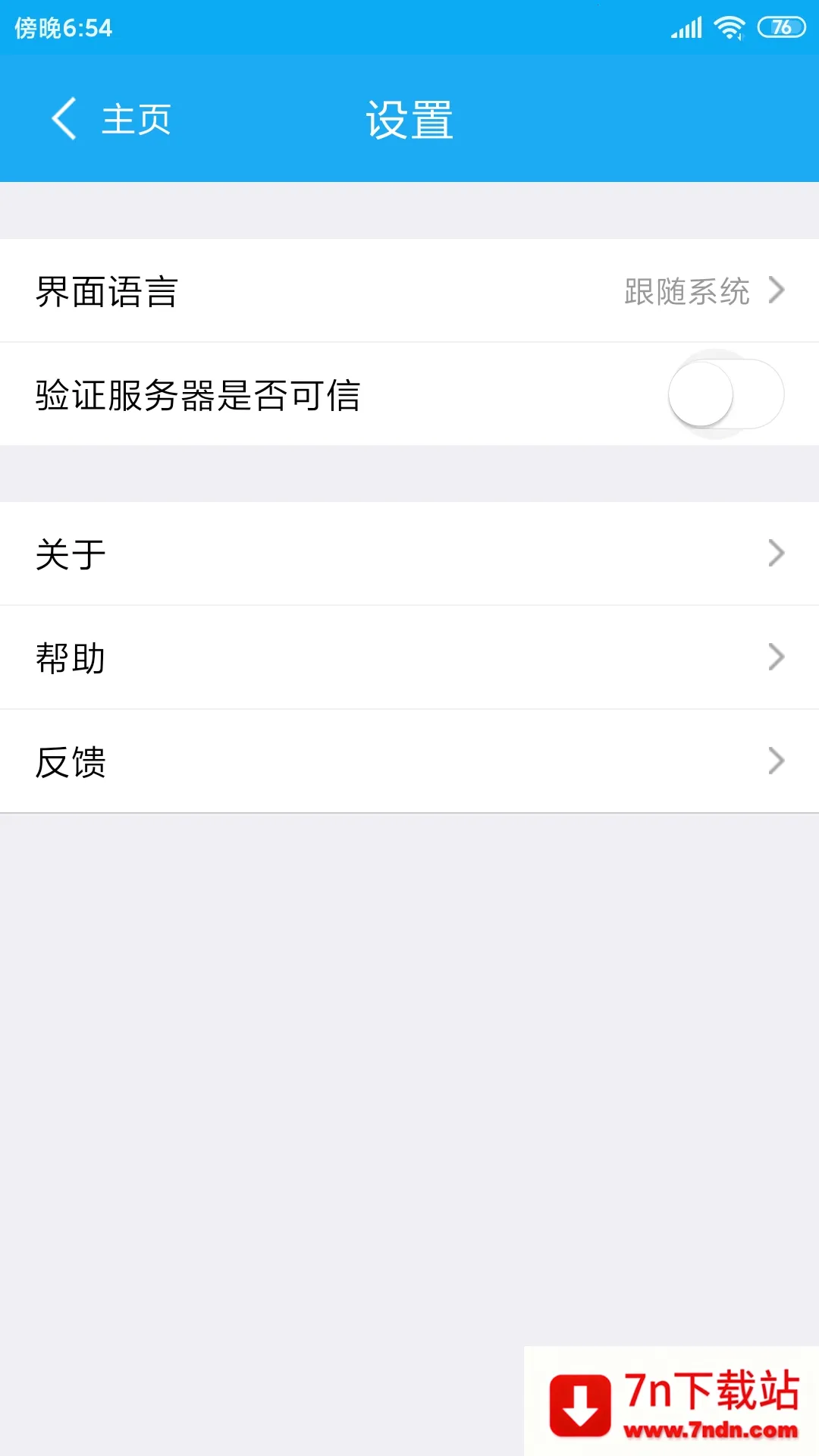Open the 反馈 page

(x=409, y=761)
